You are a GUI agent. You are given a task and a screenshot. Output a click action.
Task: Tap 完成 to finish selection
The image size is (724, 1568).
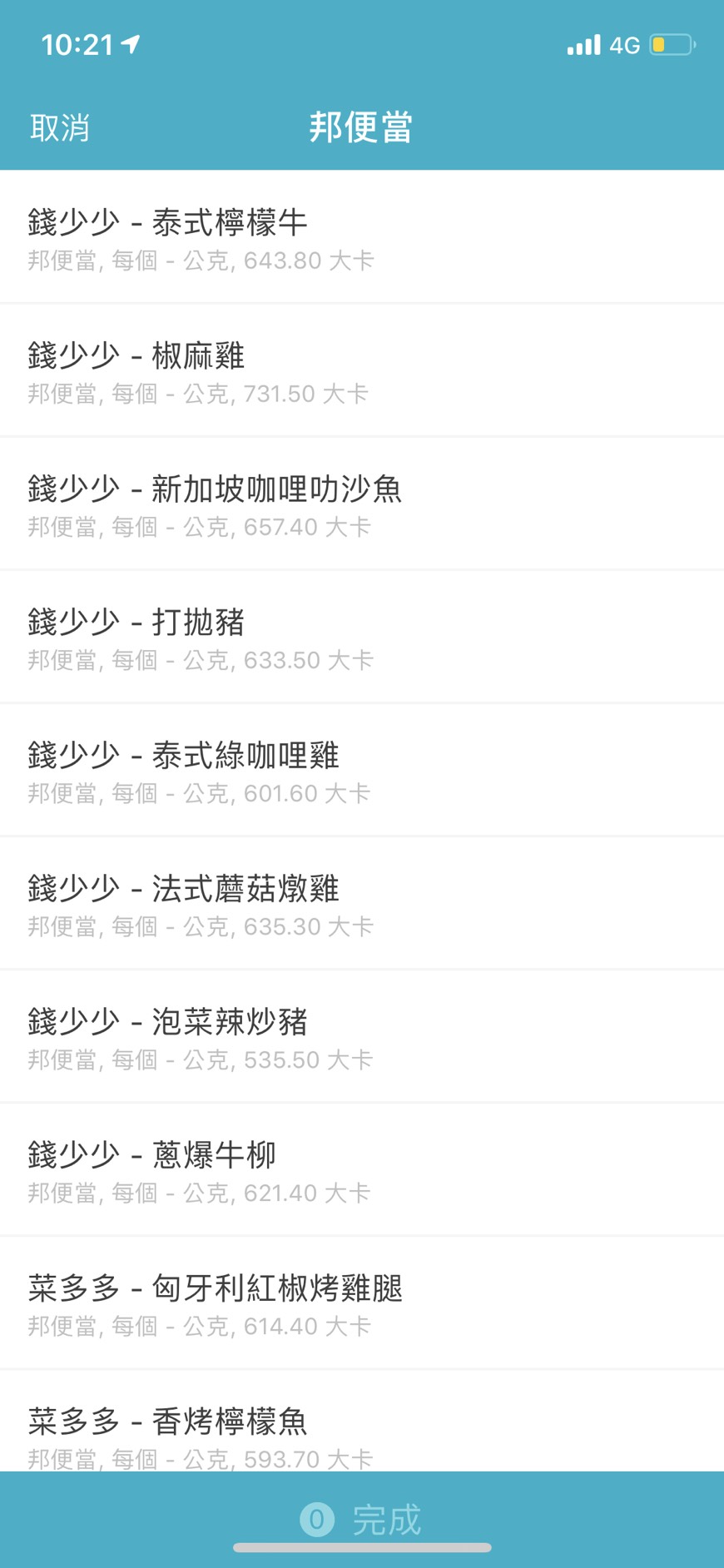363,1520
